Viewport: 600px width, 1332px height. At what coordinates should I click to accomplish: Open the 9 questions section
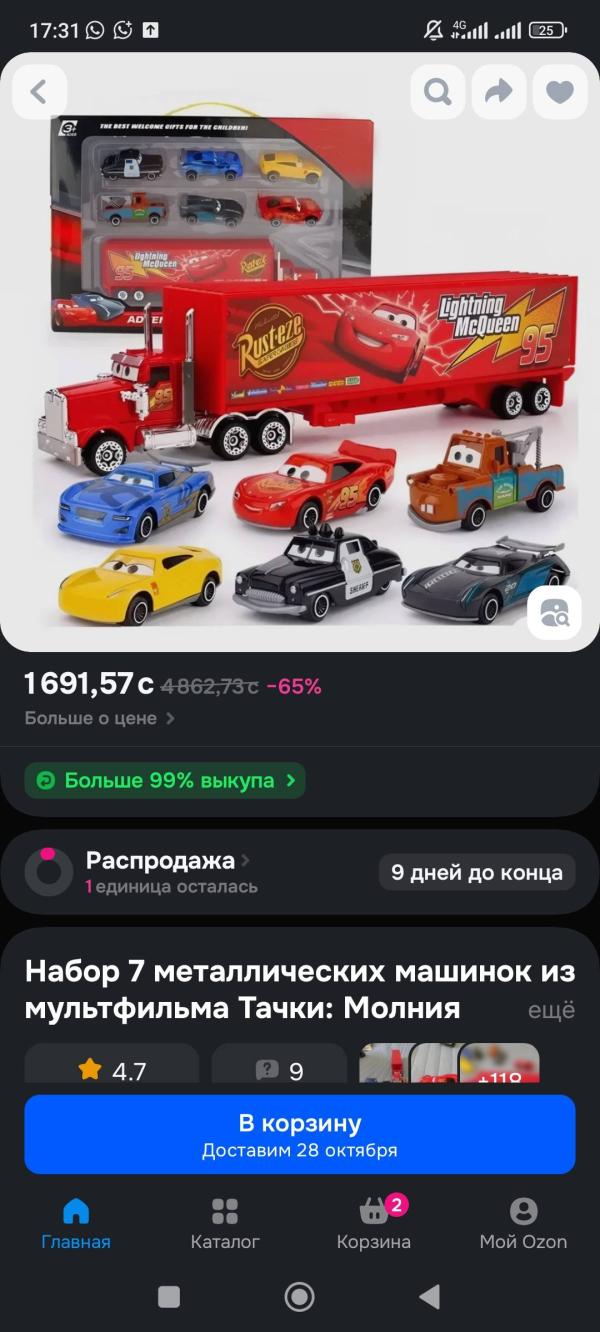(x=279, y=1068)
